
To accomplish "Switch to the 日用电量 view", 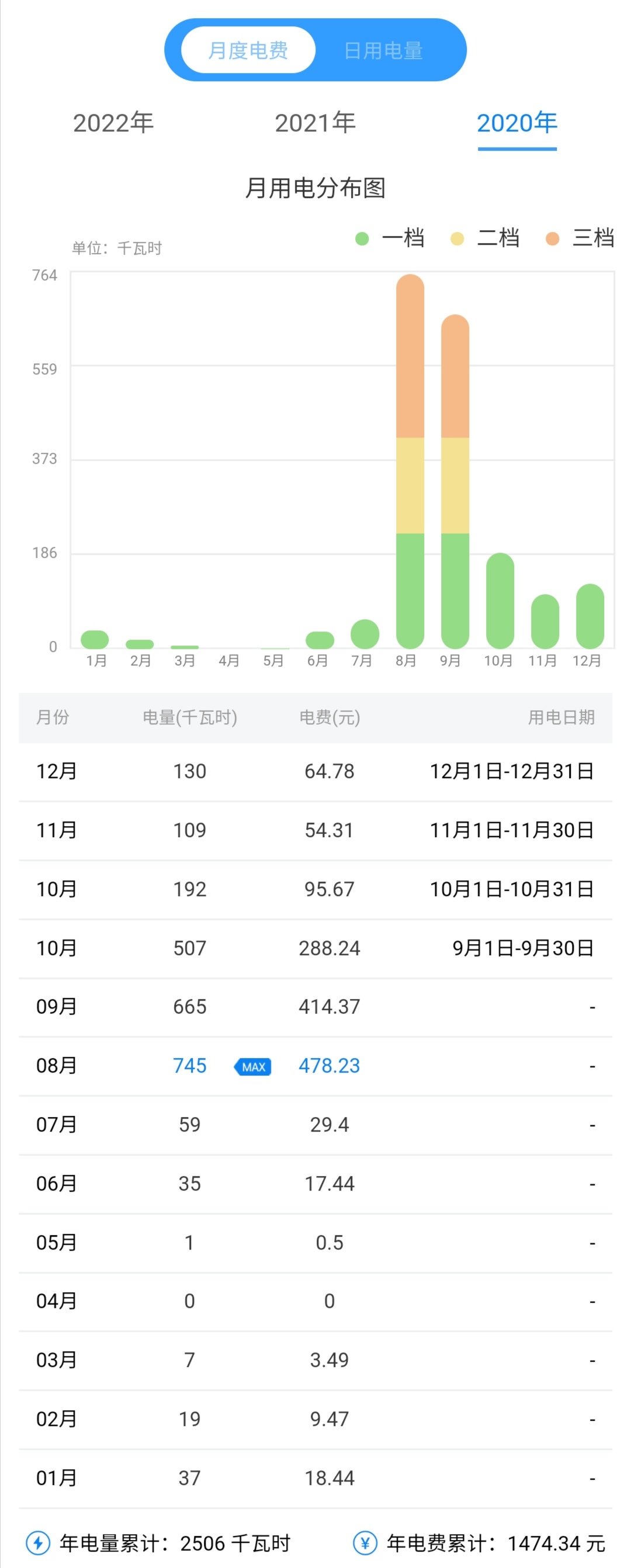I will click(x=383, y=50).
